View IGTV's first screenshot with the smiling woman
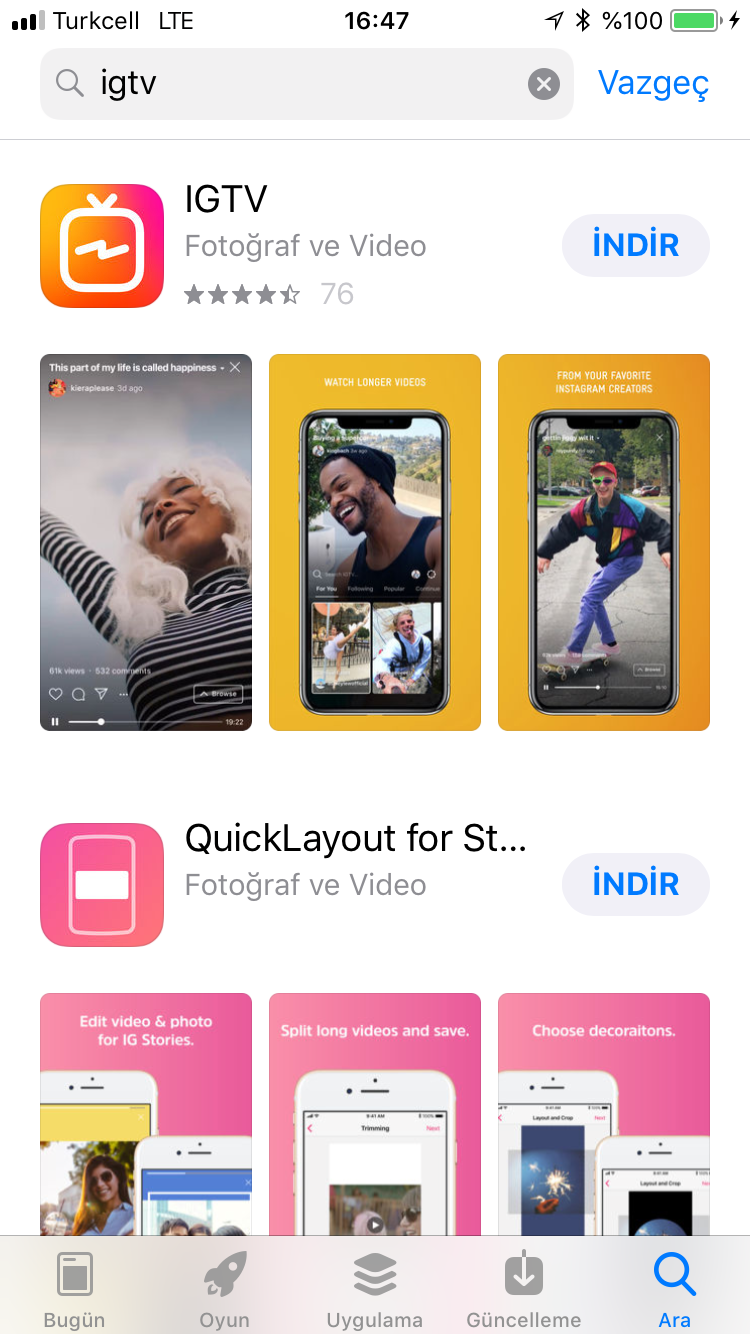Image resolution: width=750 pixels, height=1334 pixels. 146,542
